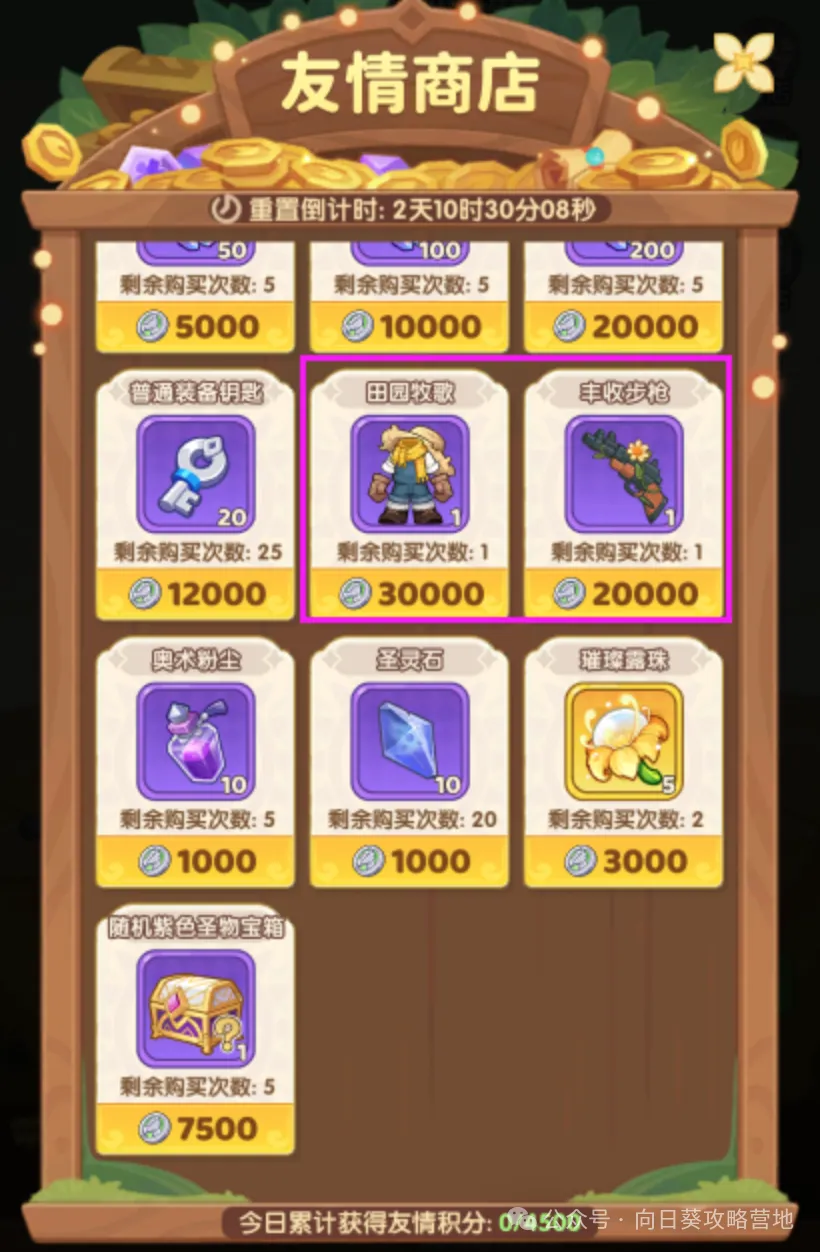Viewport: 820px width, 1252px height.
Task: Buy the item priced 10000
Action: coord(409,326)
